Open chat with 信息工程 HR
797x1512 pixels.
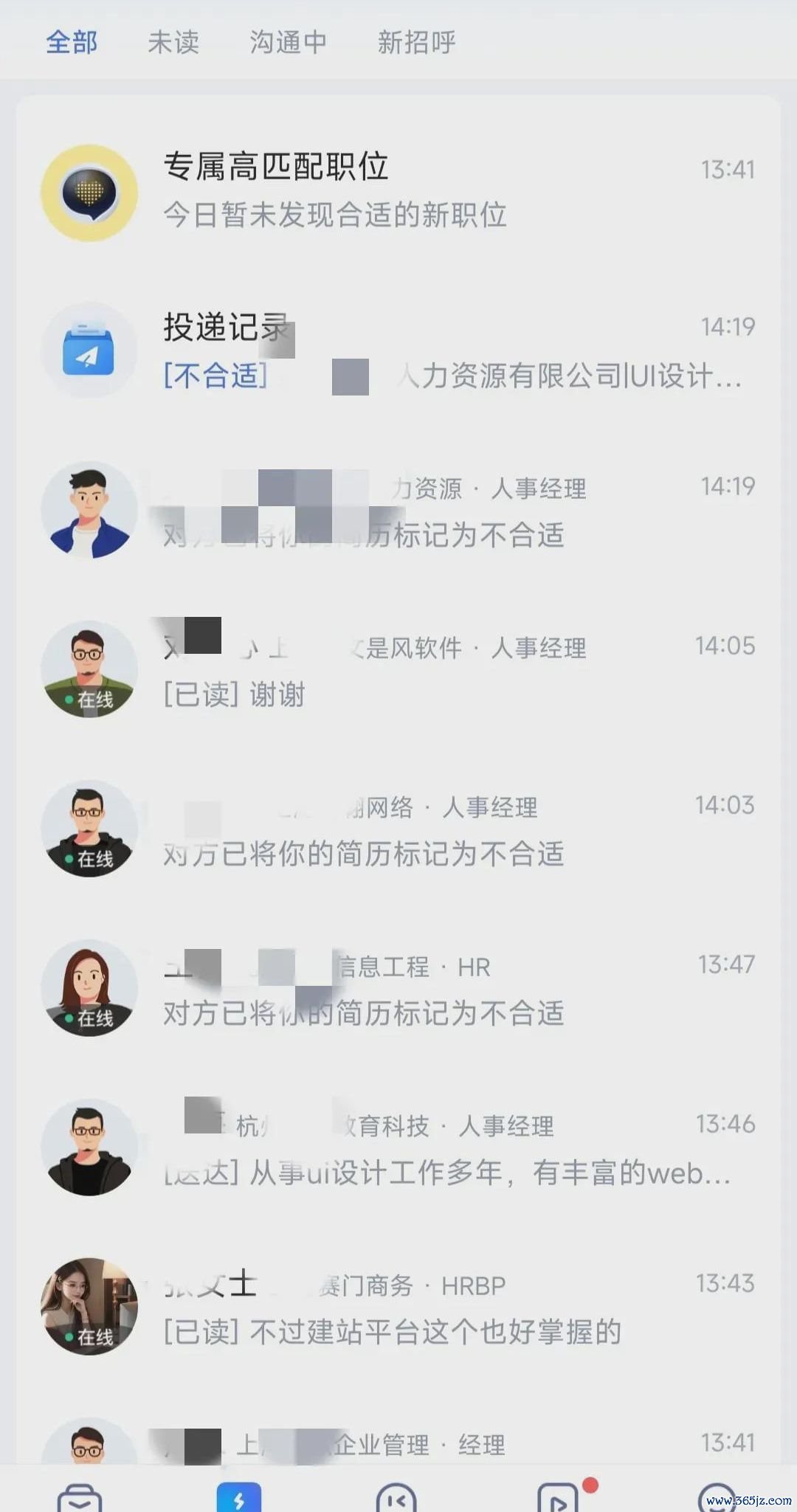(x=398, y=989)
